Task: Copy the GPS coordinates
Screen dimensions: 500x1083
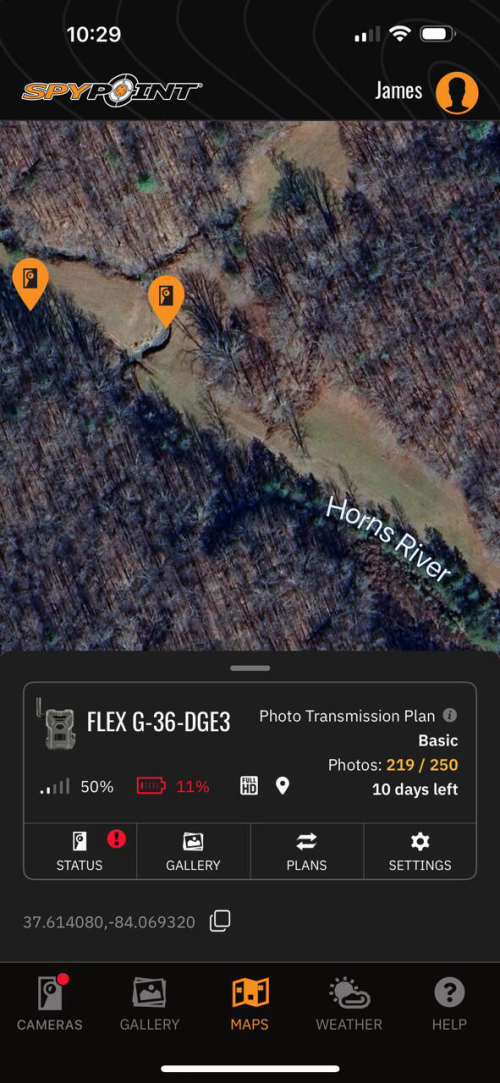Action: 220,921
